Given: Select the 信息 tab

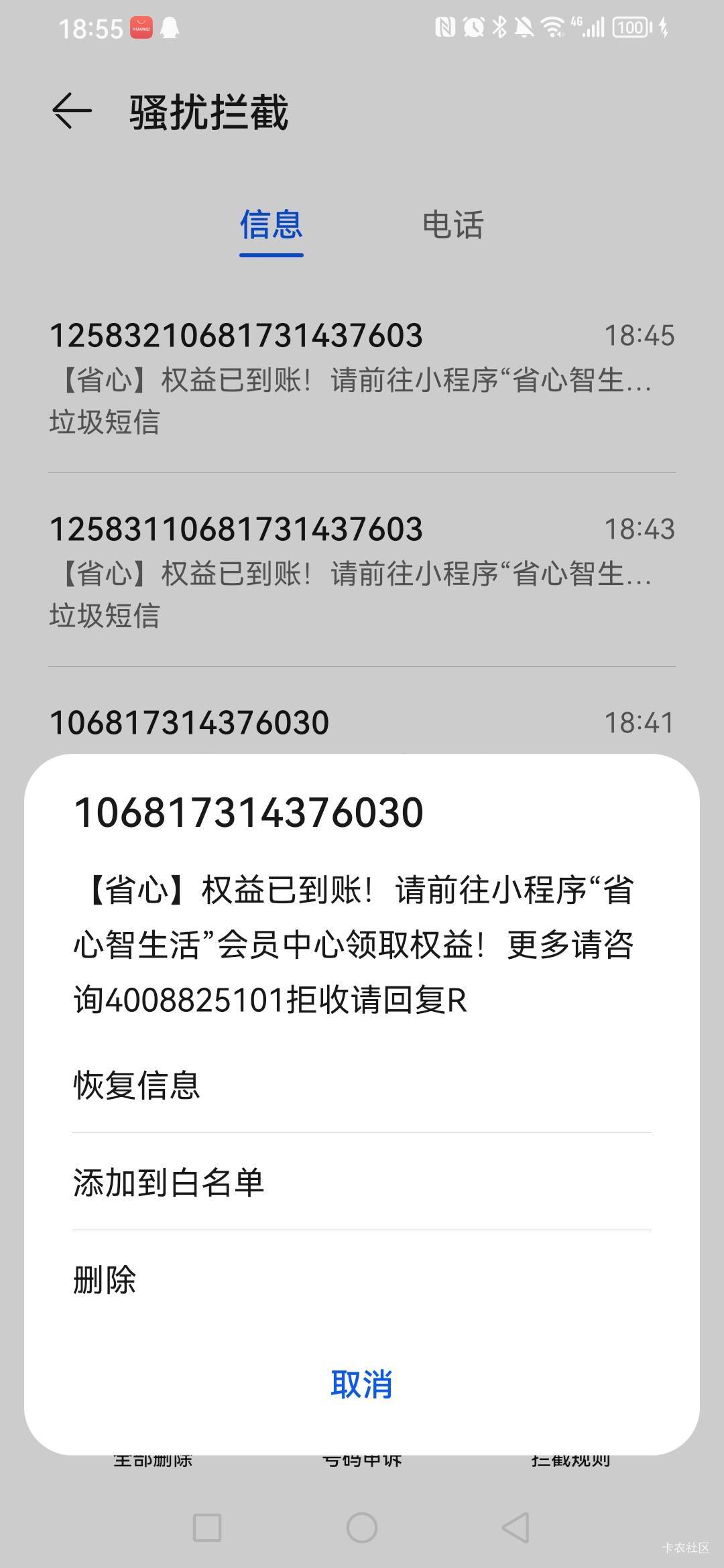Looking at the screenshot, I should pyautogui.click(x=271, y=225).
